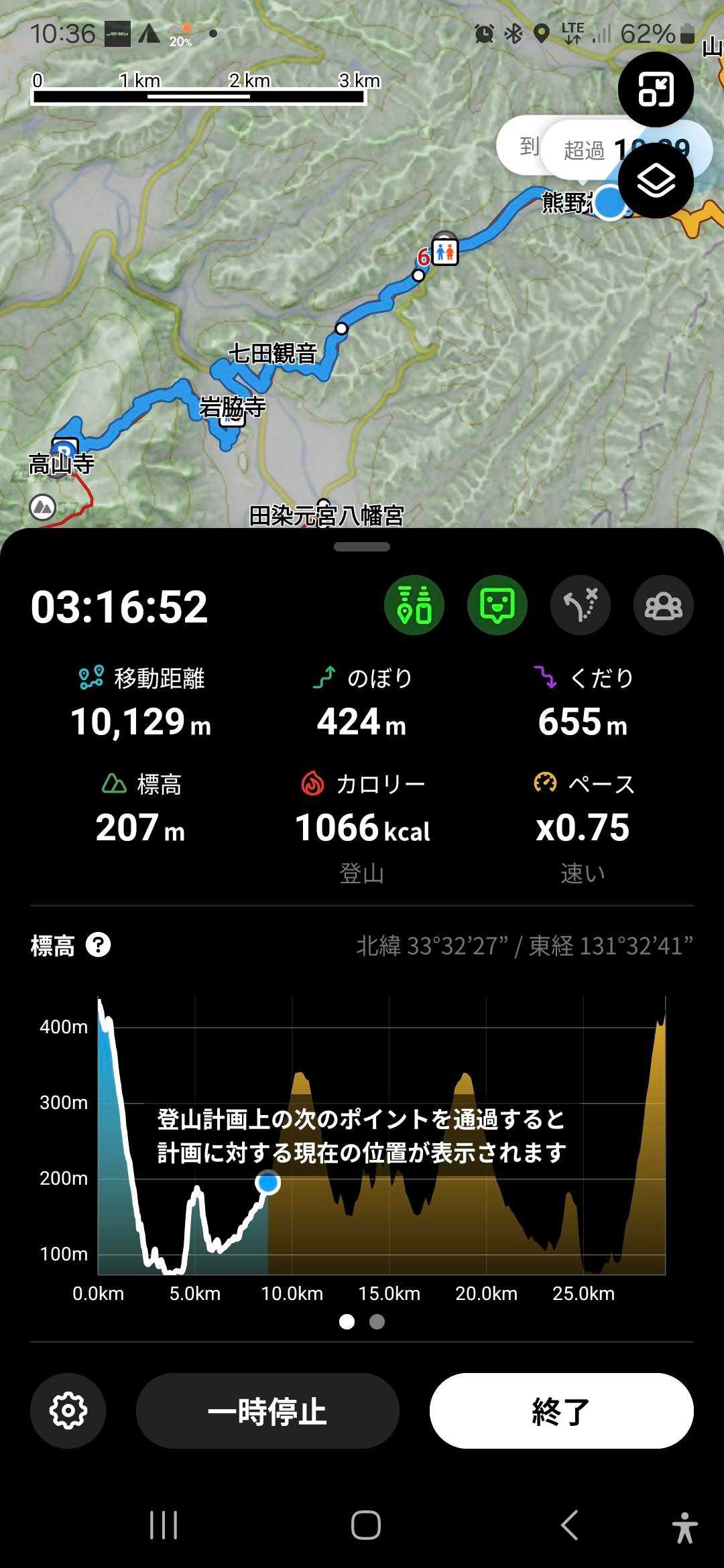End the activity with 終了
The height and width of the screenshot is (1568, 724).
(561, 1411)
